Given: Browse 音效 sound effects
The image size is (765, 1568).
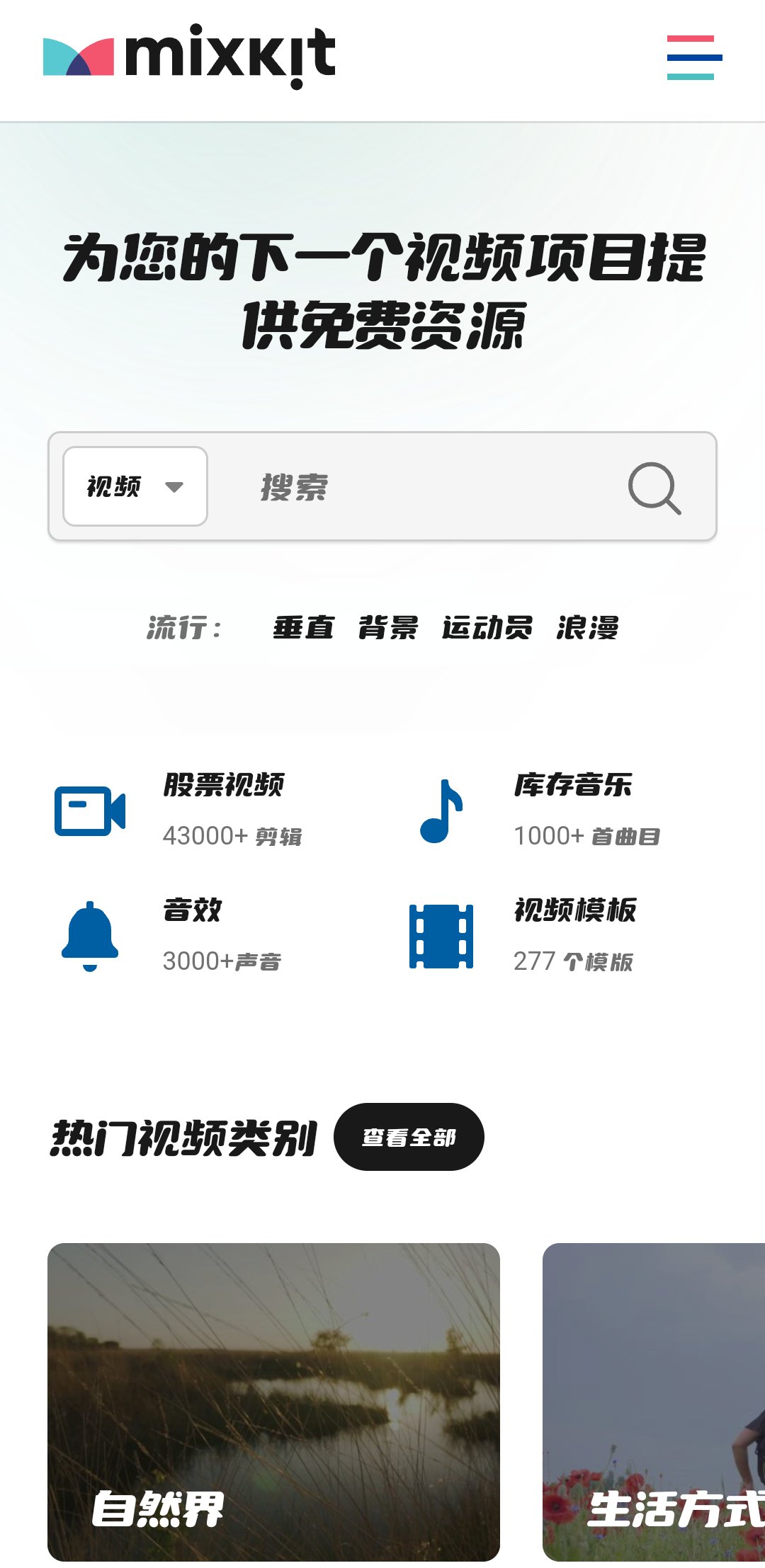Looking at the screenshot, I should point(193,911).
